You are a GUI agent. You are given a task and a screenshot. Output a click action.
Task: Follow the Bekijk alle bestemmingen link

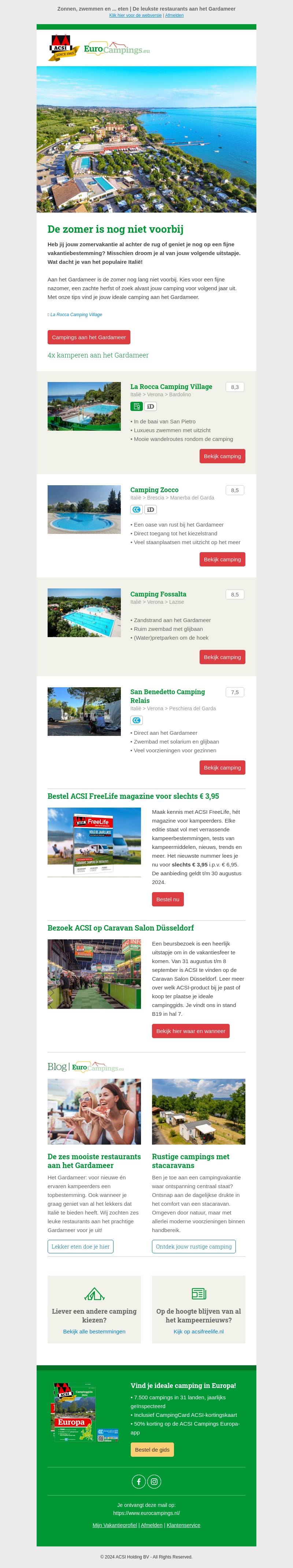tap(94, 1331)
